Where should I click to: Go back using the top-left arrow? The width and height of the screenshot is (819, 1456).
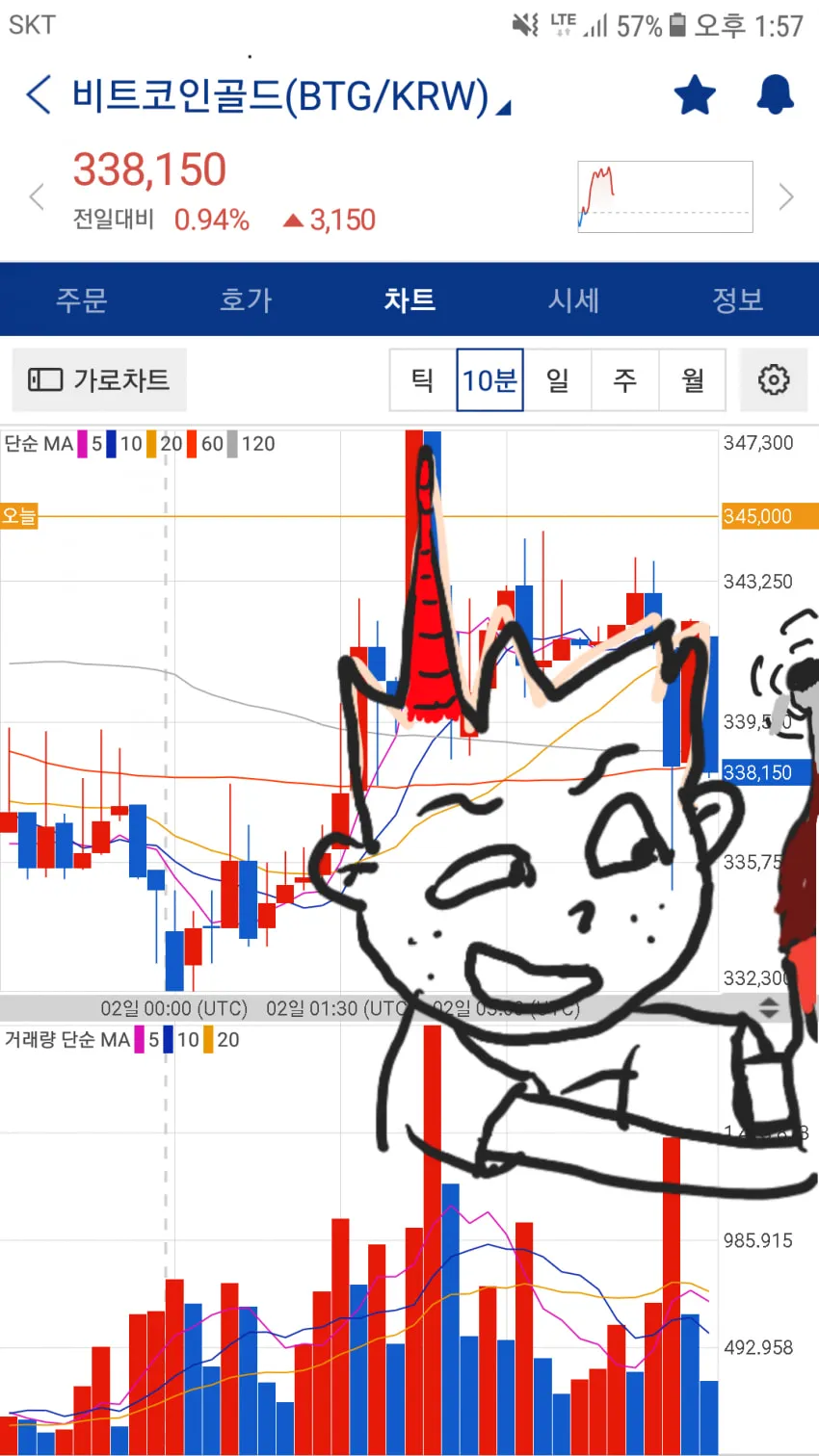point(39,95)
